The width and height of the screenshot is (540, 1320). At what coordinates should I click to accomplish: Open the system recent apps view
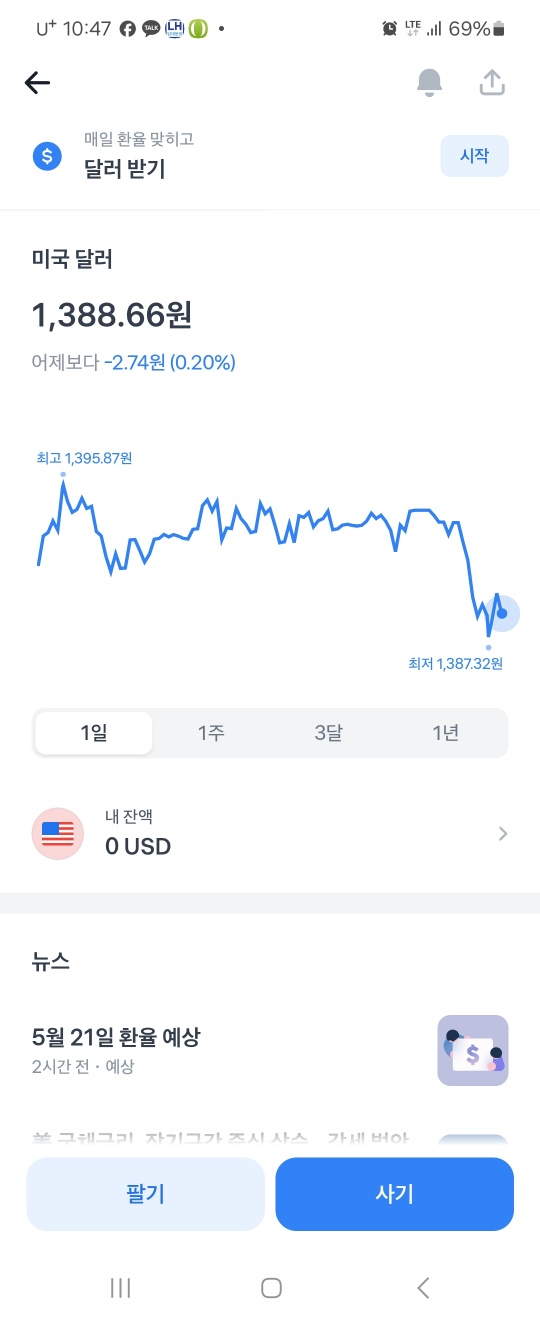120,1288
